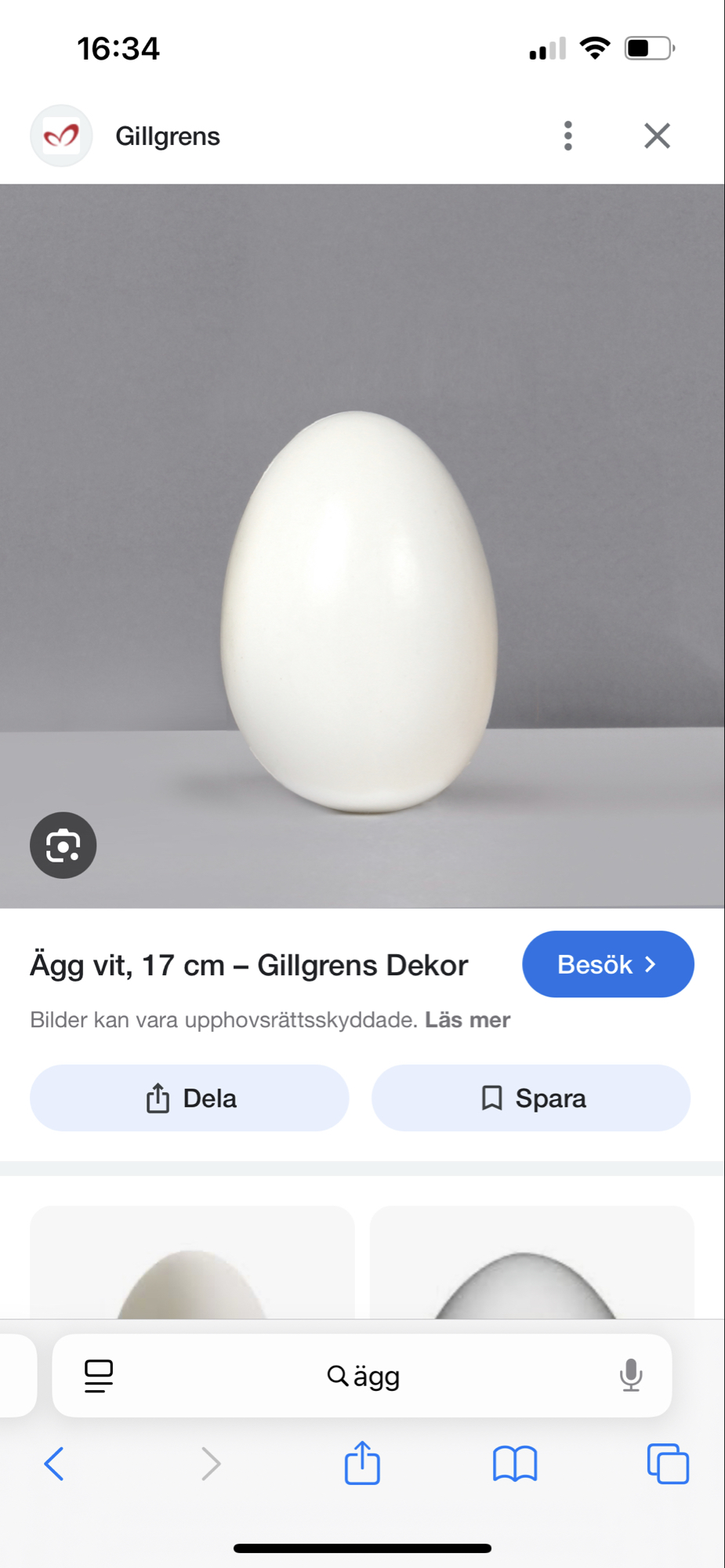Tap the Gillgrens site favicon
This screenshot has width=725, height=1568.
pos(60,135)
